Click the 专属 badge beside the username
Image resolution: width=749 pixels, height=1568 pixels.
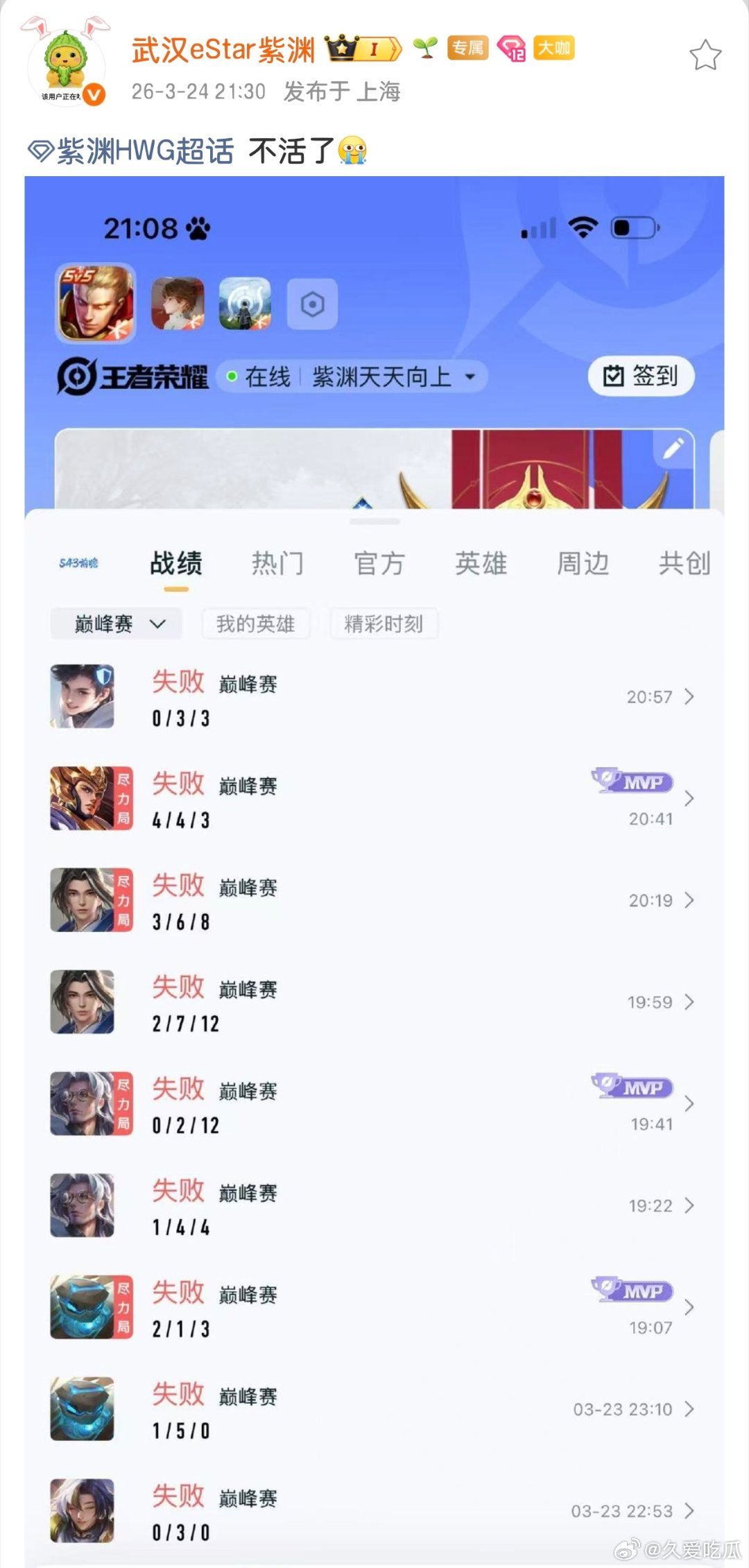[467, 49]
